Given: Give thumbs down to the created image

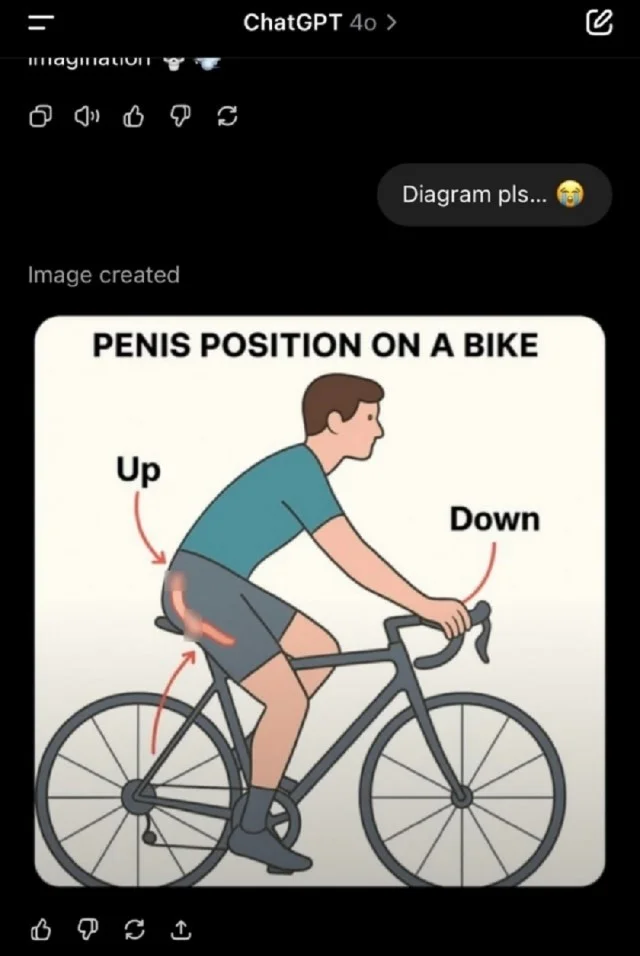Looking at the screenshot, I should (87, 930).
